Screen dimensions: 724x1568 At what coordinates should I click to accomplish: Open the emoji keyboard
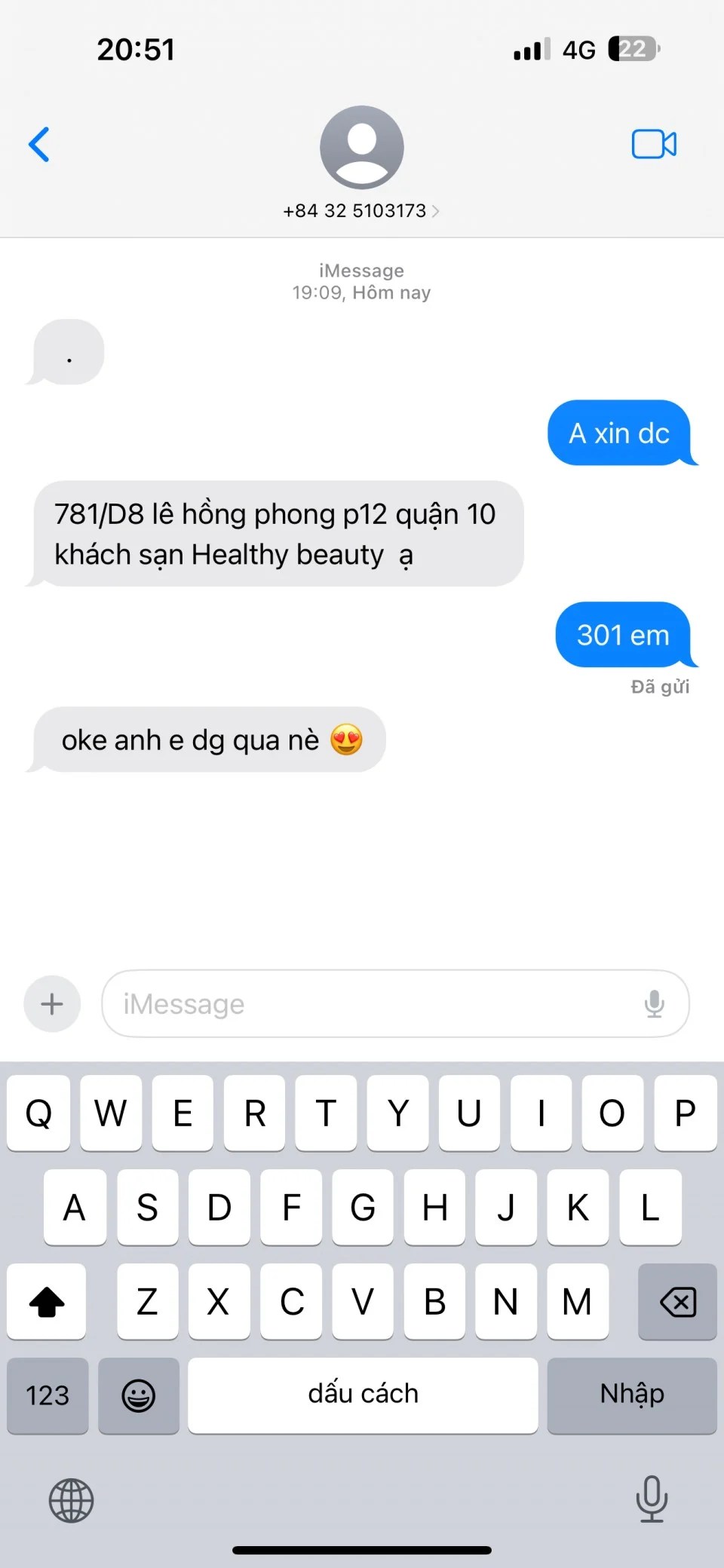tap(139, 1395)
